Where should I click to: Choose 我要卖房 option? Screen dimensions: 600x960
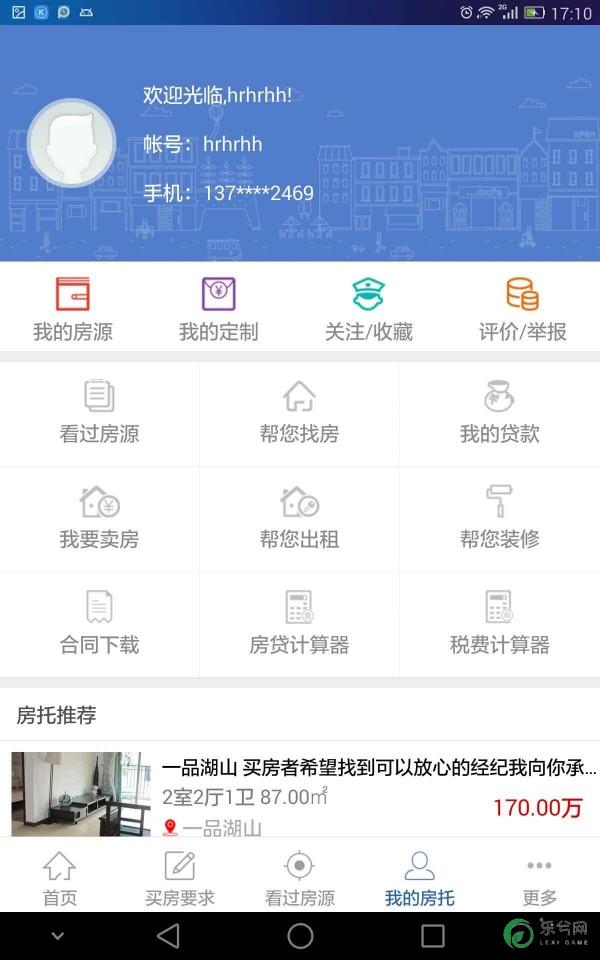[99, 519]
